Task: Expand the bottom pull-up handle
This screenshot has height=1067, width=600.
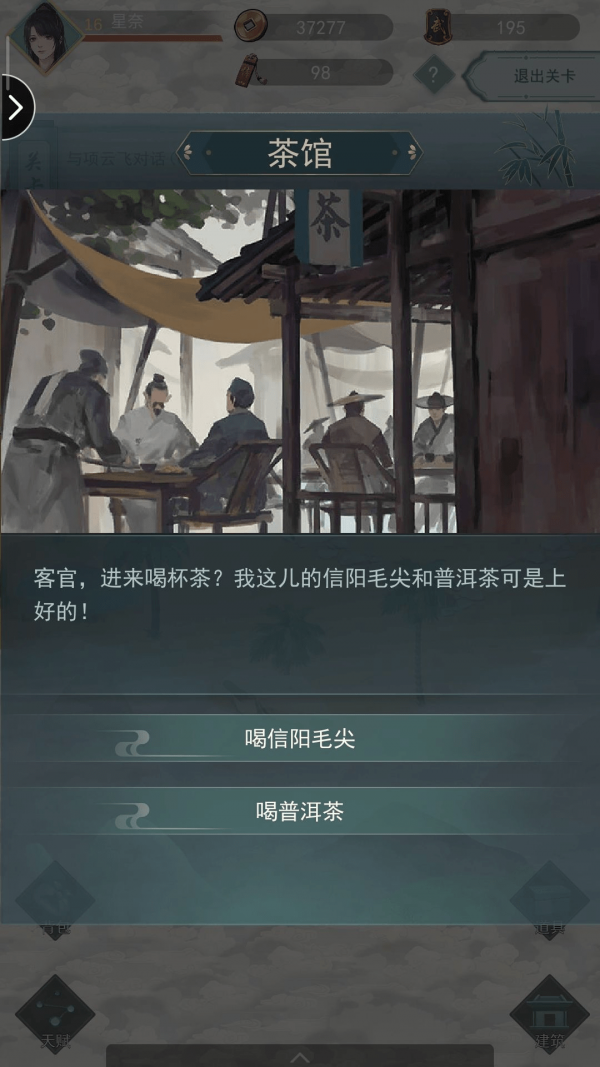Action: coord(300,1056)
